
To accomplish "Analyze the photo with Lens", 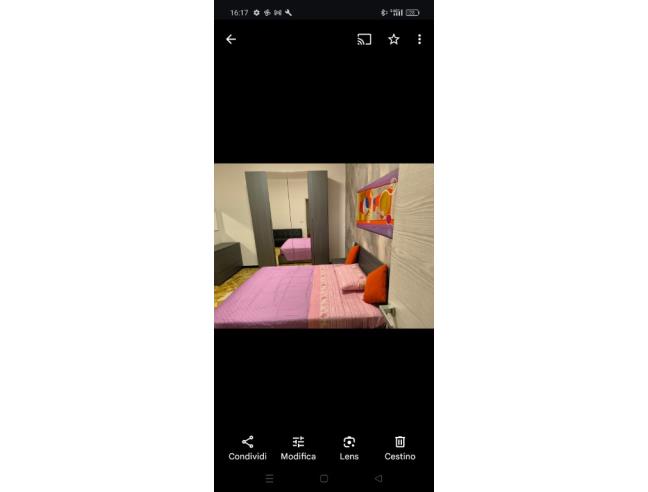I will point(349,447).
